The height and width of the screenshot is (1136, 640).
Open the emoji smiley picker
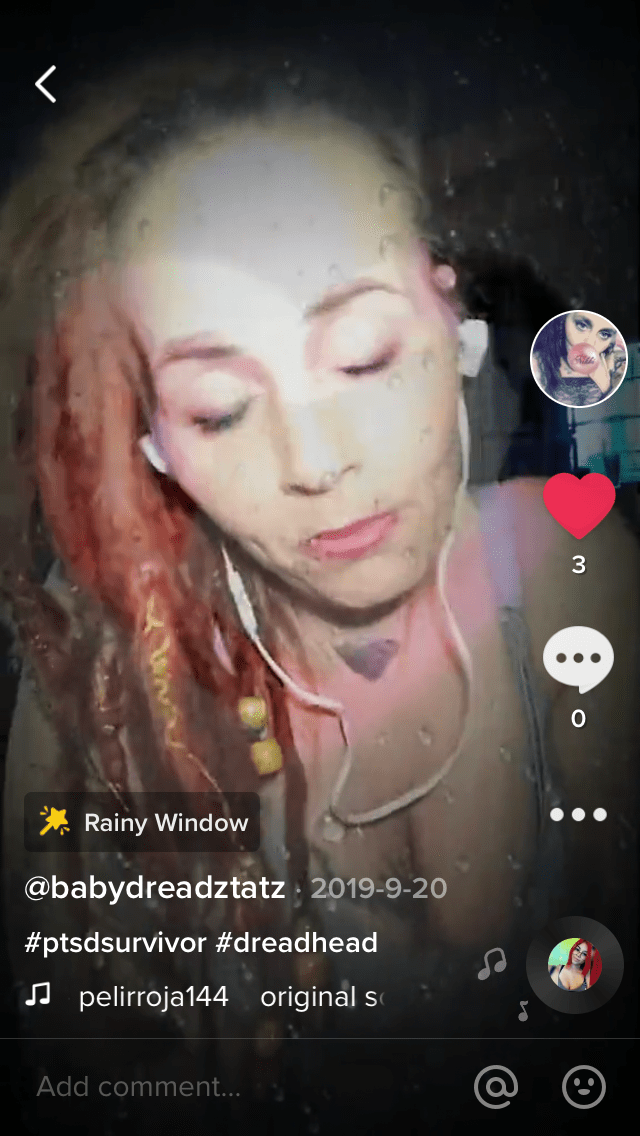coord(584,1086)
